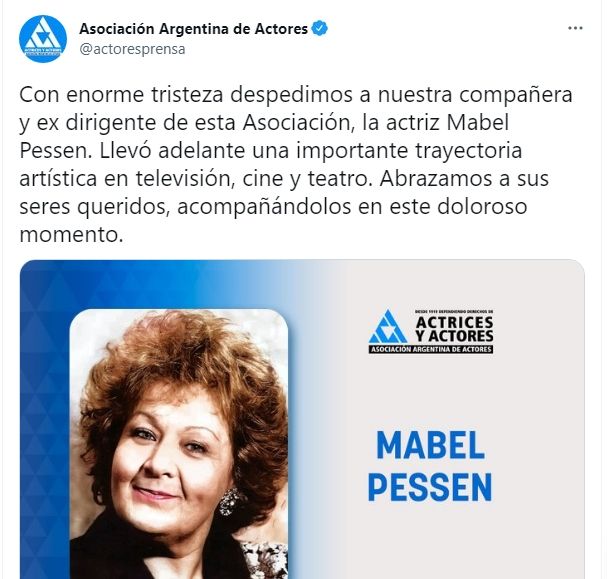Open the @actoresprensa handle
Screen dimensions: 607x579
(132, 48)
